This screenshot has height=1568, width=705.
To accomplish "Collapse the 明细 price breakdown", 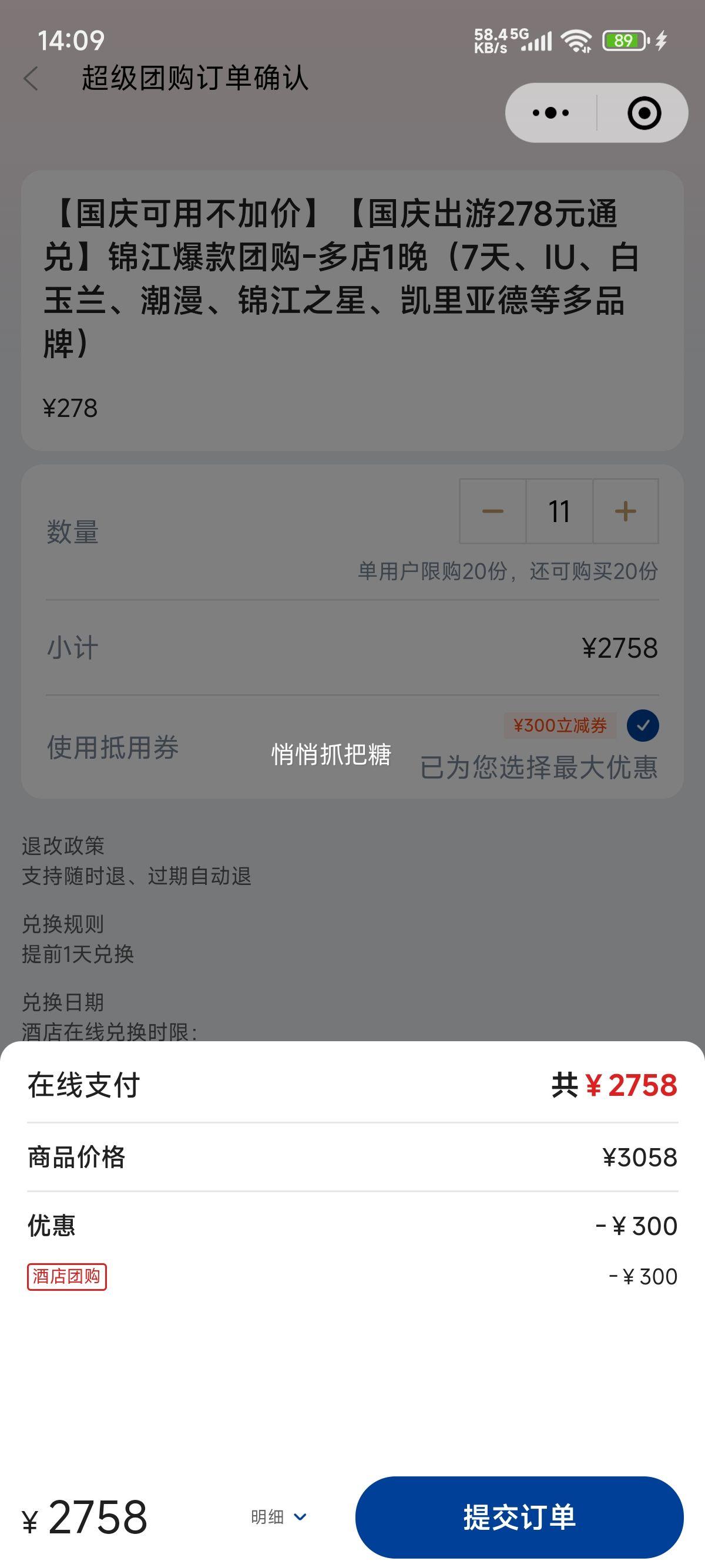I will [x=279, y=1516].
